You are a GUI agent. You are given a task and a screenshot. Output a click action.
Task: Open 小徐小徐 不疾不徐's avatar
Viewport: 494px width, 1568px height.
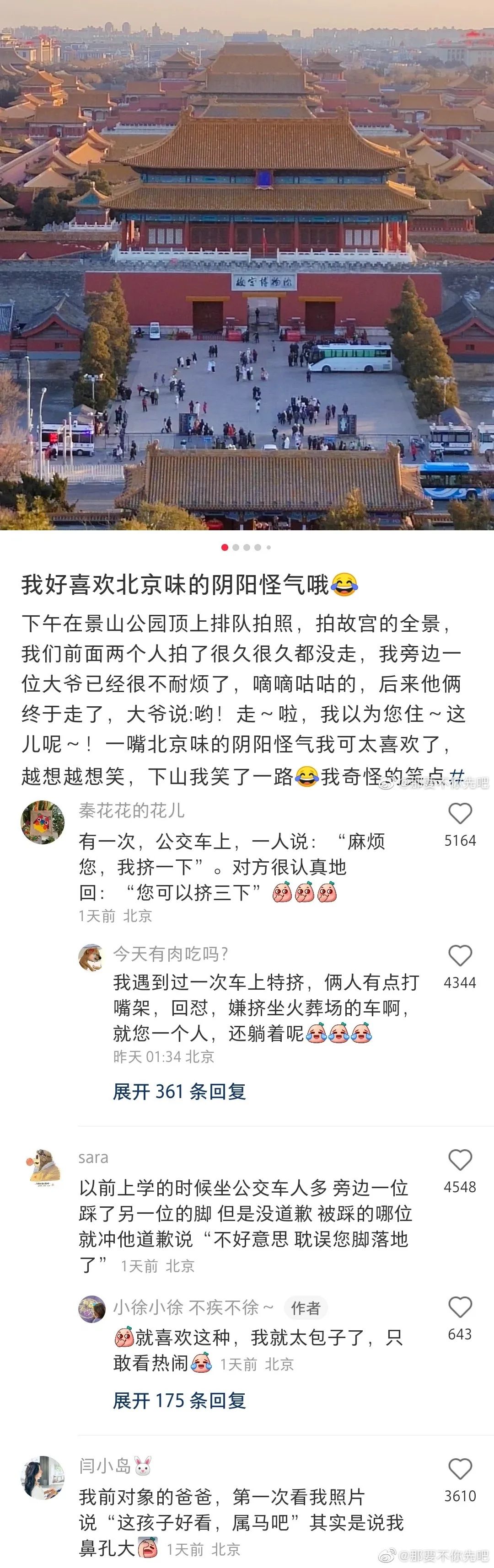(91, 1308)
